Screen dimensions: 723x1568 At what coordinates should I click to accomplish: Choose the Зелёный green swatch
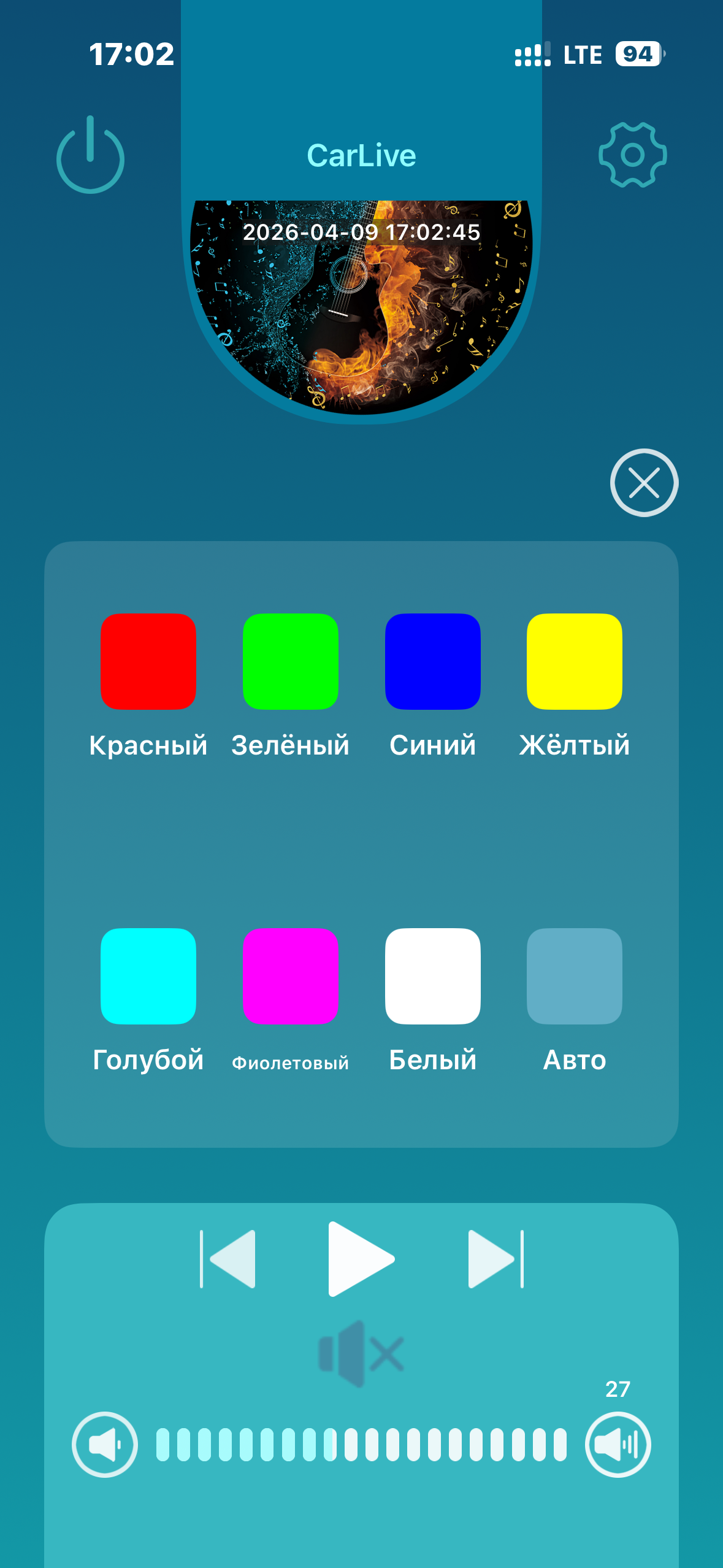pos(290,661)
